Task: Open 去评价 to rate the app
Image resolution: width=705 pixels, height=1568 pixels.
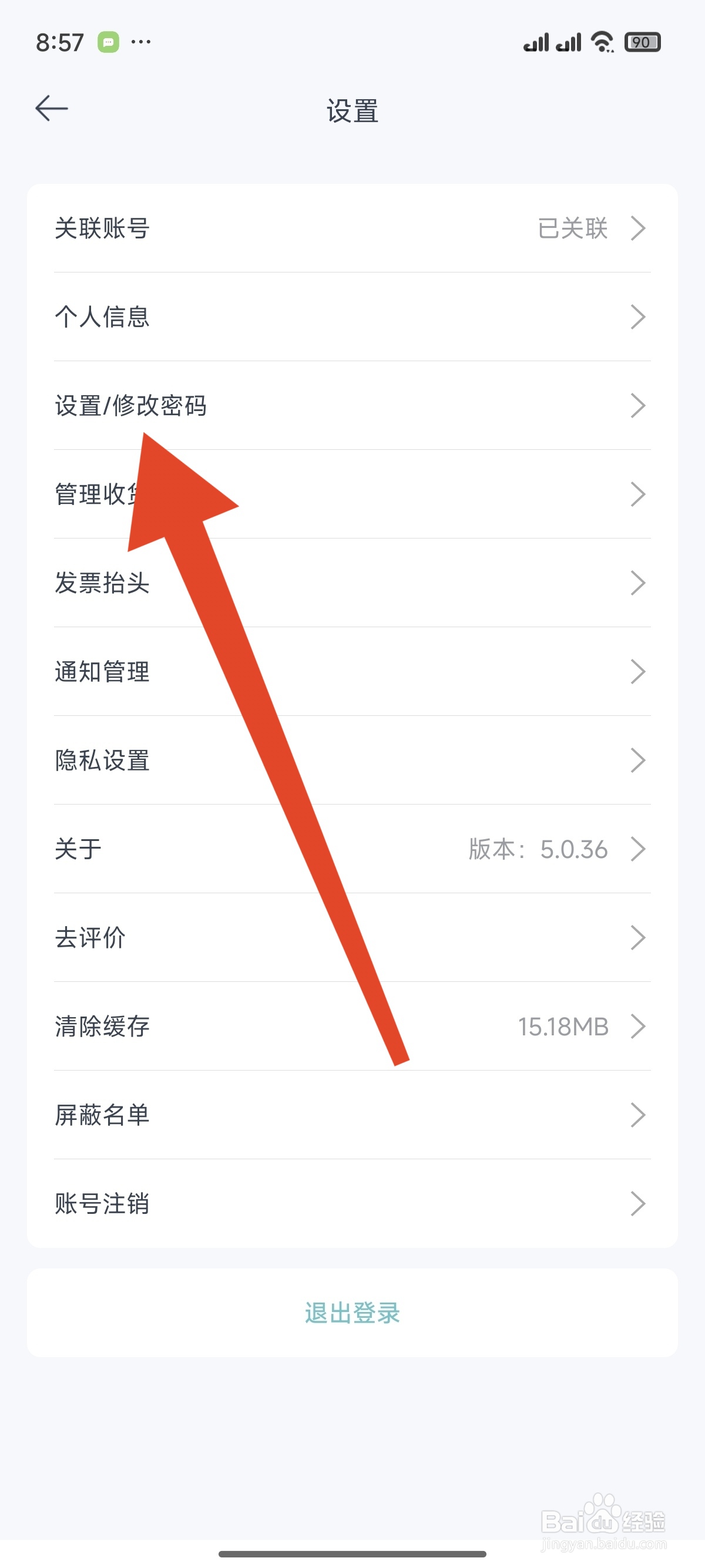Action: point(352,938)
